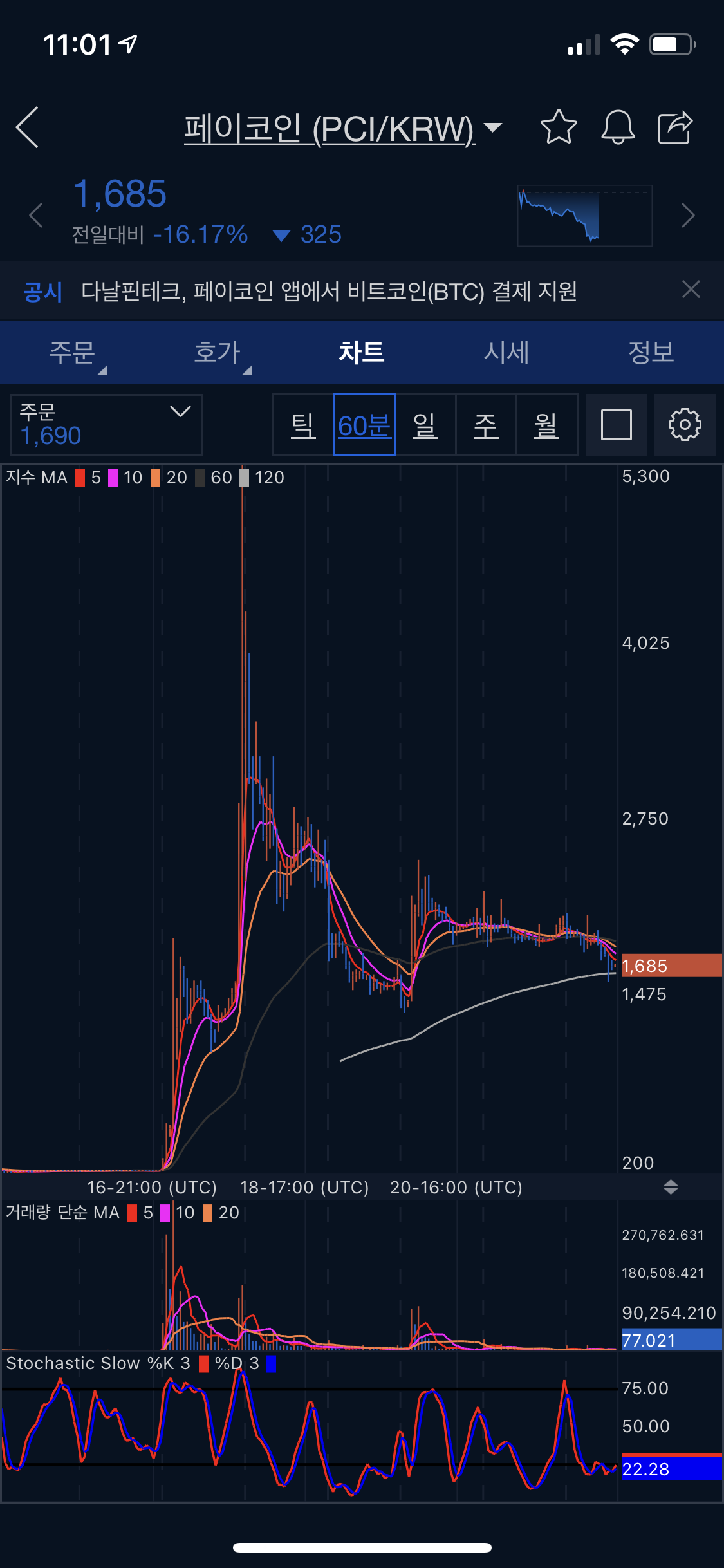The height and width of the screenshot is (1568, 724).
Task: Open price alerts with the bell icon
Action: coord(618,127)
